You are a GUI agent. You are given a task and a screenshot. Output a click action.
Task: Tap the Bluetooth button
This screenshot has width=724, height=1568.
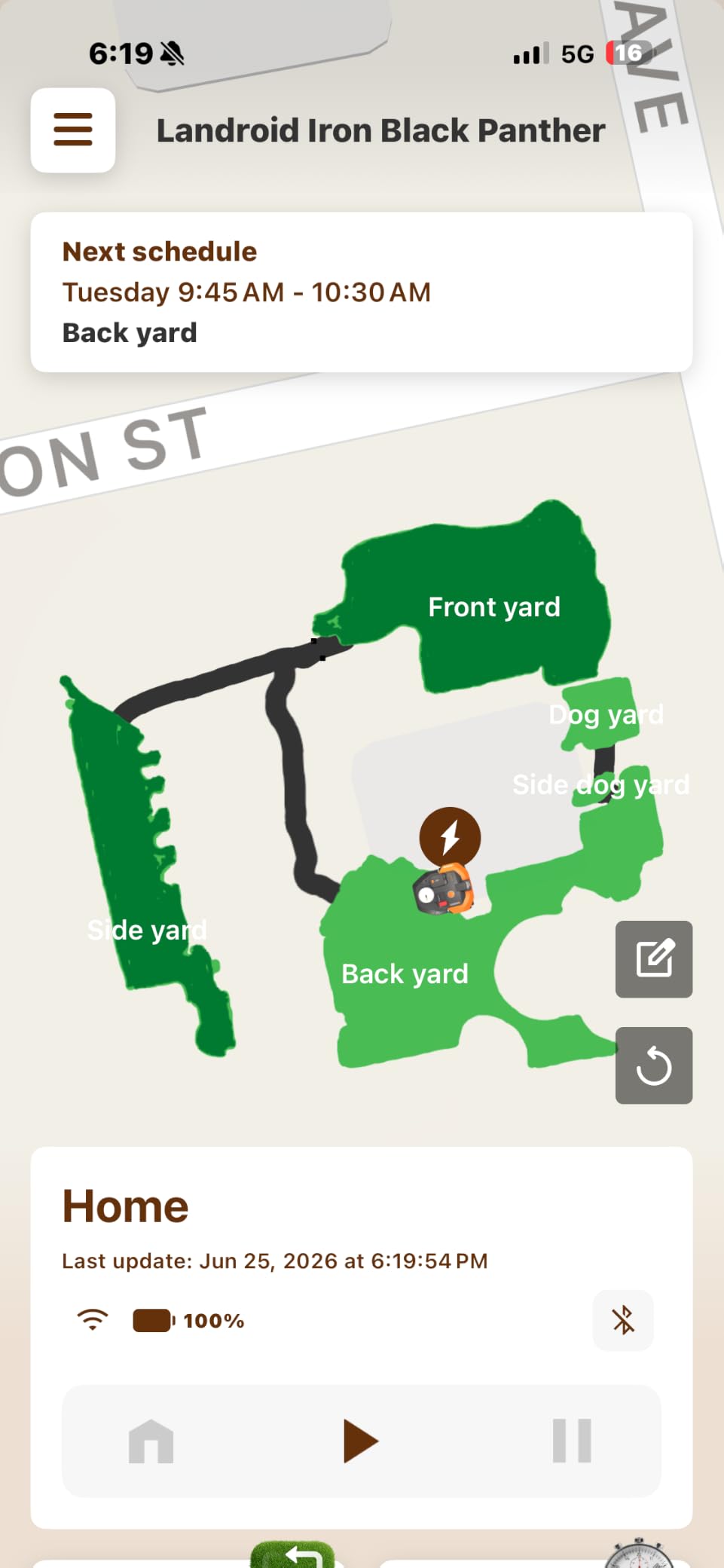click(x=623, y=1320)
